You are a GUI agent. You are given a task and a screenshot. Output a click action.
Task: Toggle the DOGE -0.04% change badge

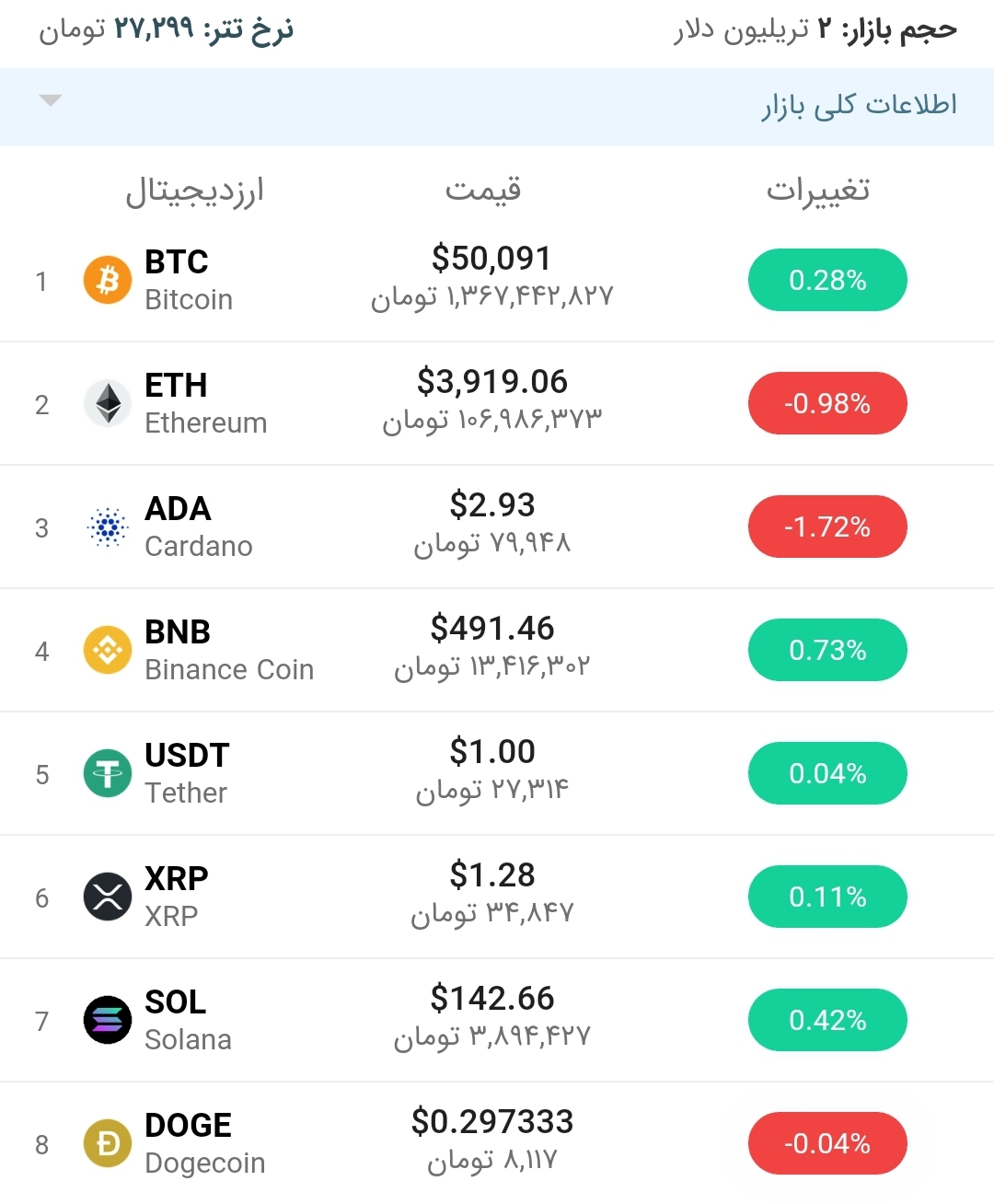[826, 1143]
